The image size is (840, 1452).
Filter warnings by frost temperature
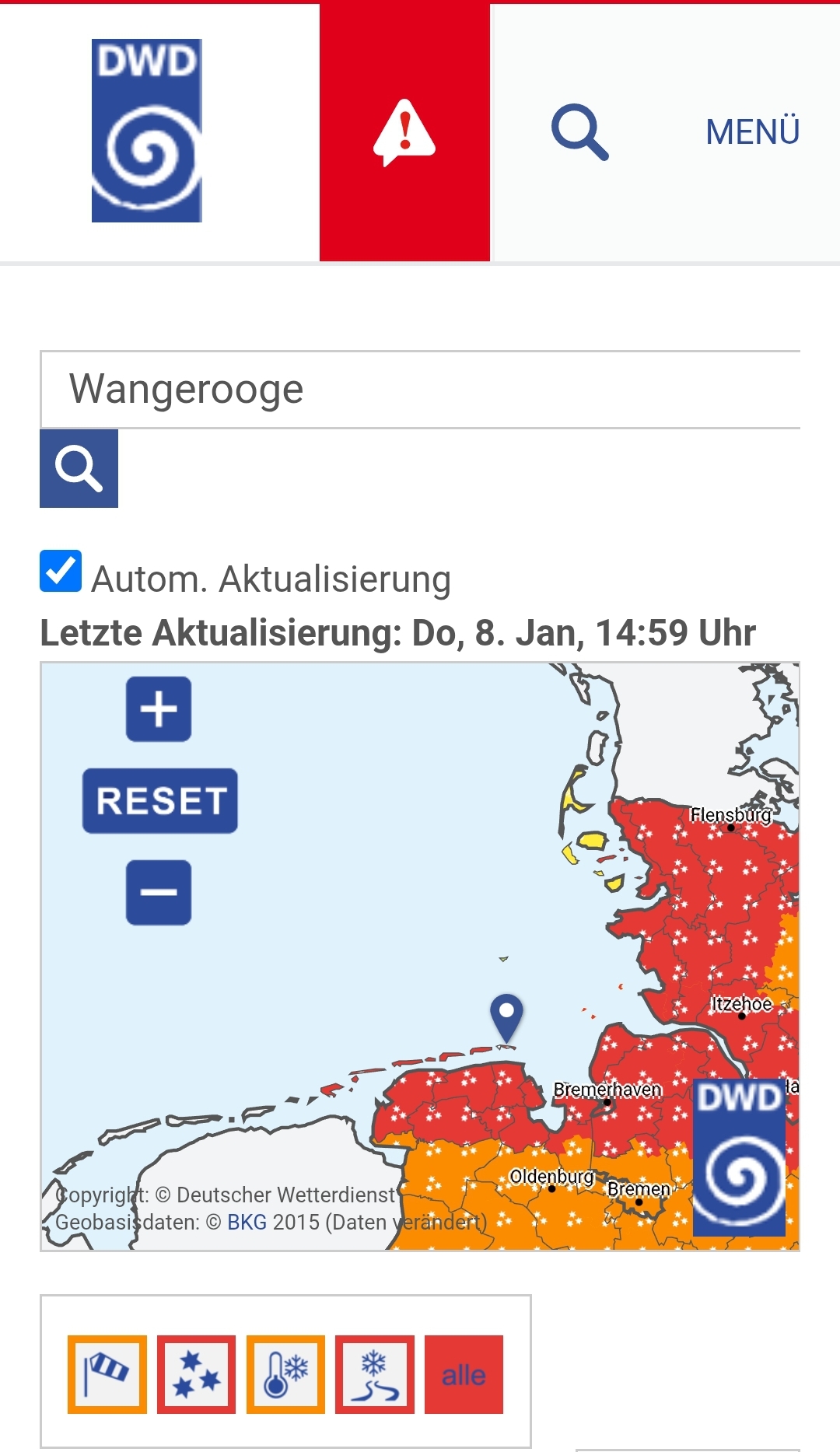(285, 1374)
